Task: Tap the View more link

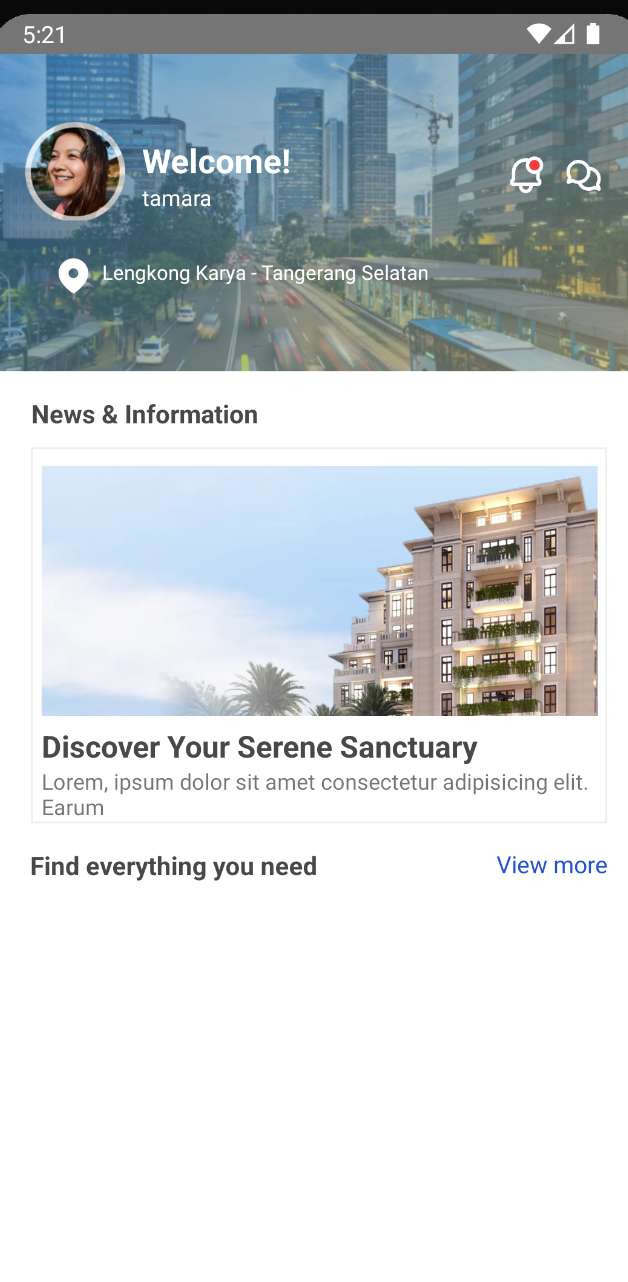Action: click(551, 865)
